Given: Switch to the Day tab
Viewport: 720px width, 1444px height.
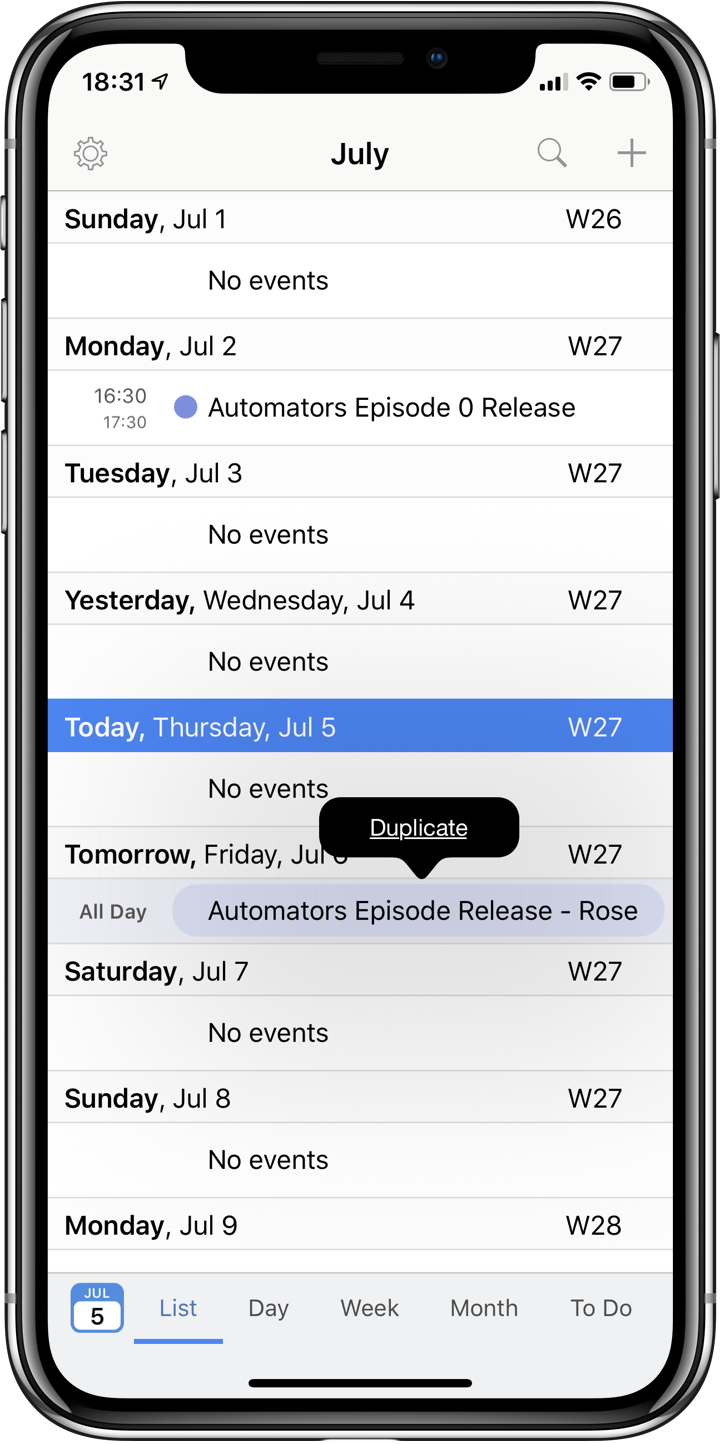Looking at the screenshot, I should point(268,1308).
